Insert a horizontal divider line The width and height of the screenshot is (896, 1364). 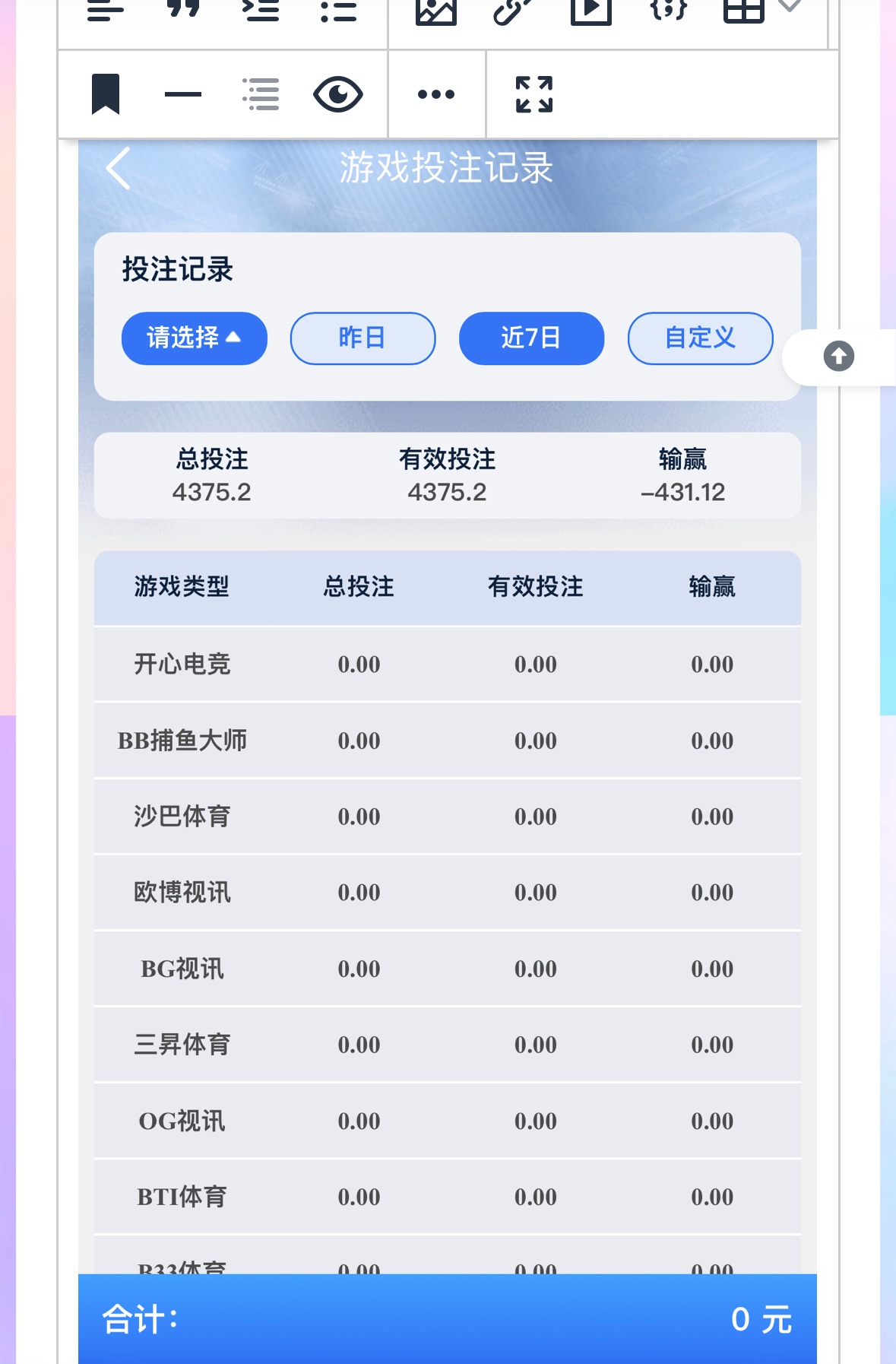[x=183, y=94]
